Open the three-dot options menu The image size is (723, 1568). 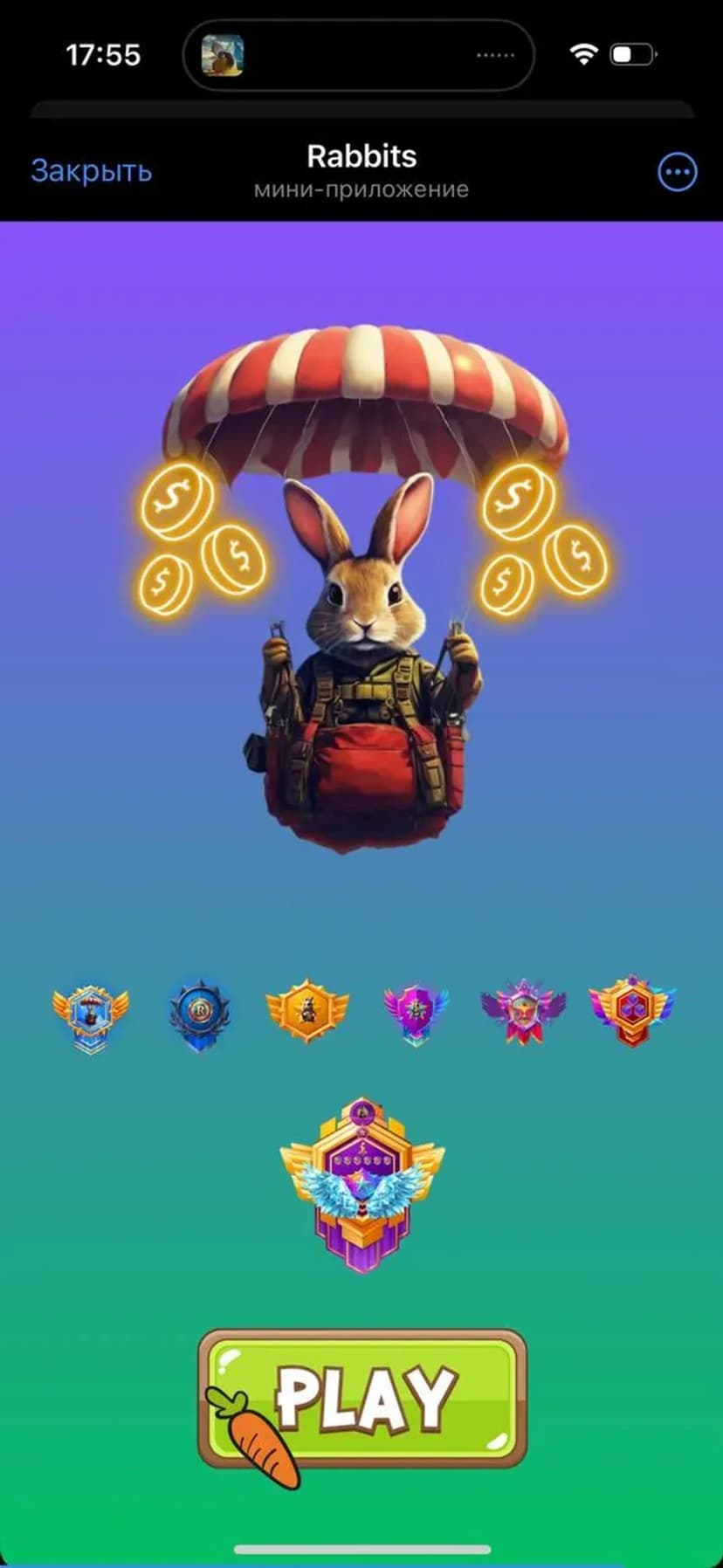click(677, 172)
